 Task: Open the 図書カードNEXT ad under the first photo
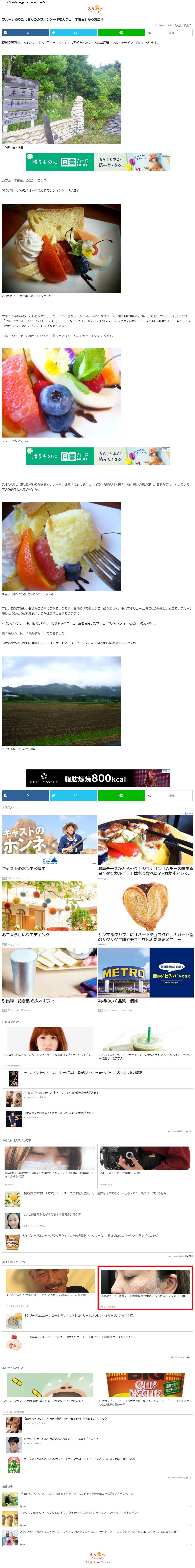tap(98, 162)
